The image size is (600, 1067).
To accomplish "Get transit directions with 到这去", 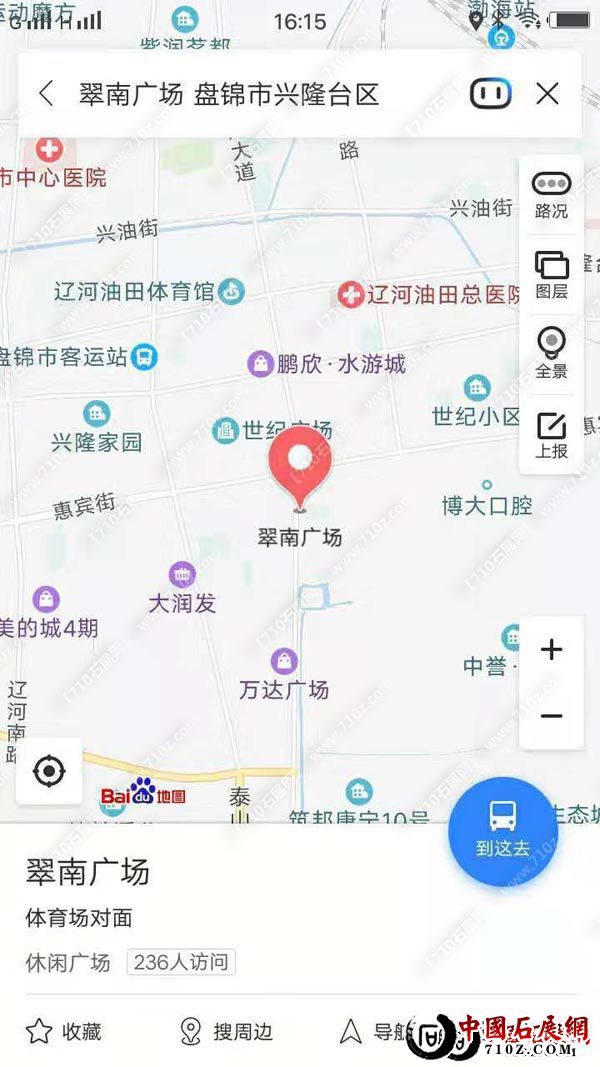I will point(502,832).
